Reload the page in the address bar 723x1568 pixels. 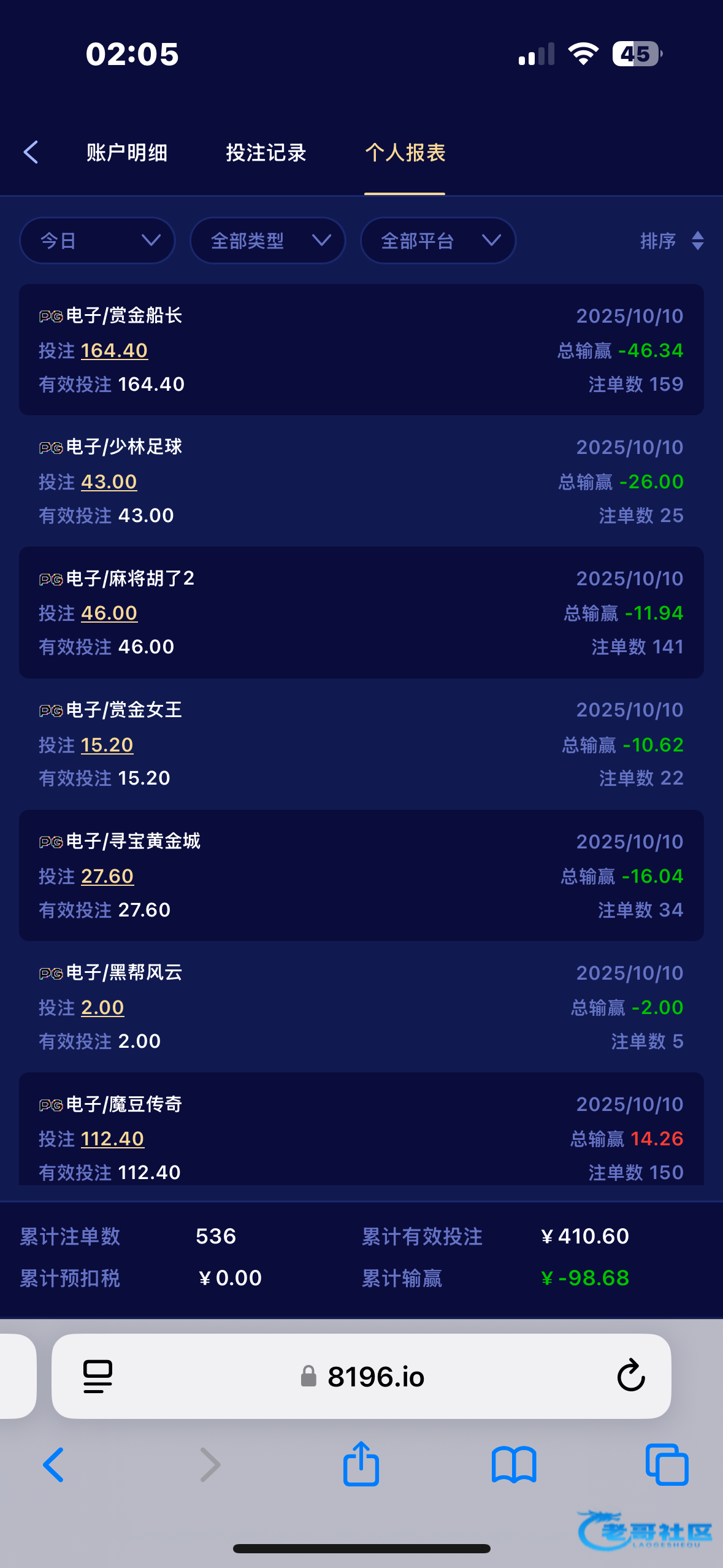[630, 1376]
